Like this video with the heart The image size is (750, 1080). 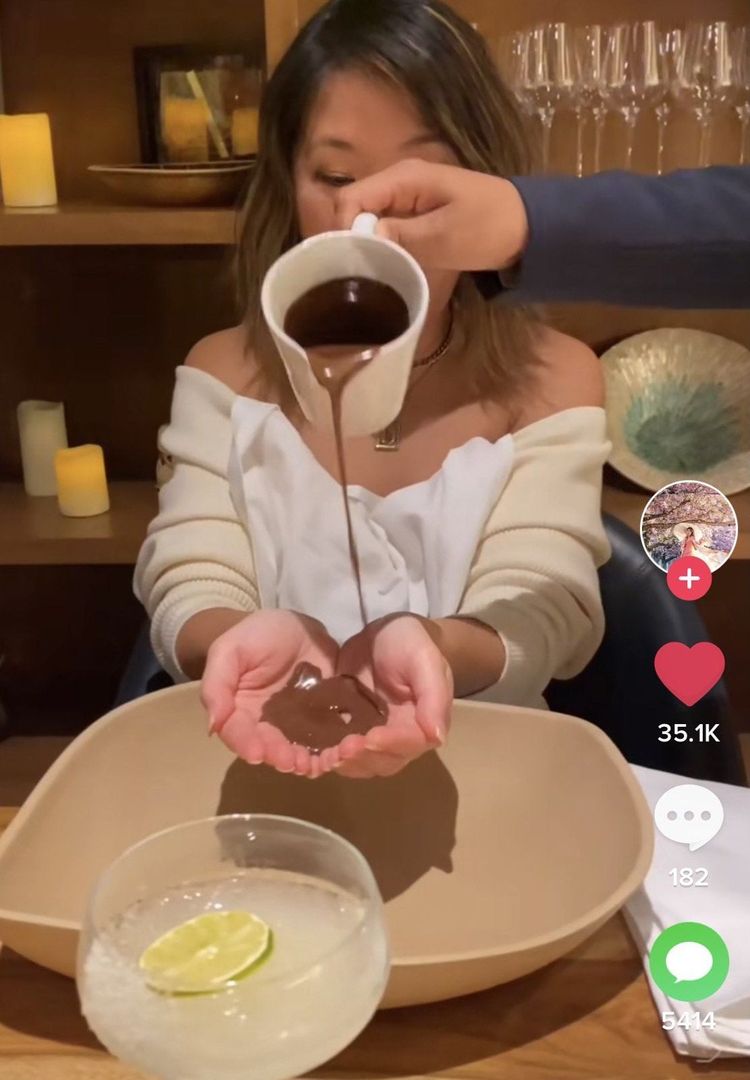(x=689, y=674)
